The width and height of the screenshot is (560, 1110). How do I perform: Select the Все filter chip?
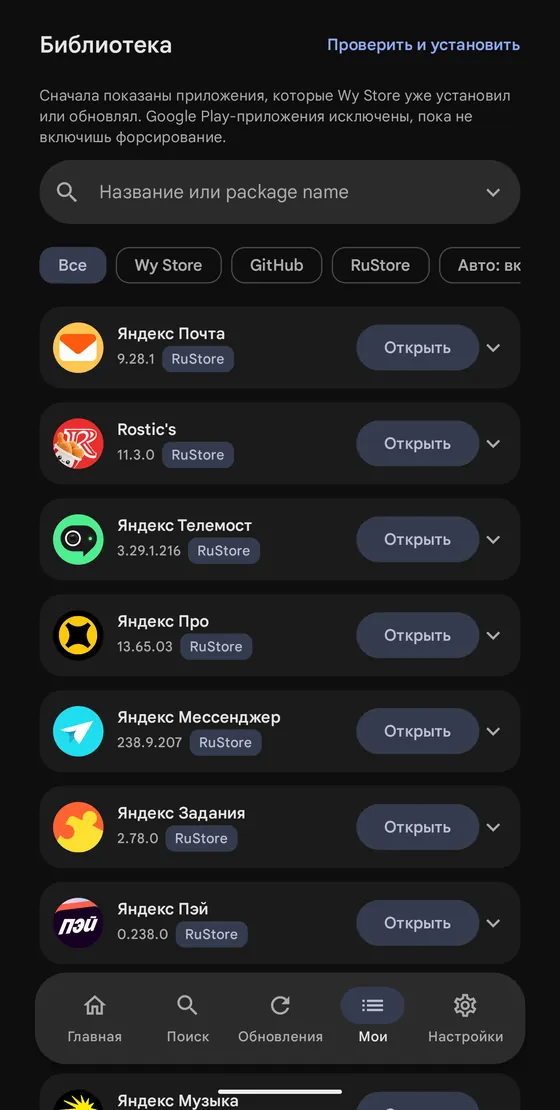click(x=73, y=265)
